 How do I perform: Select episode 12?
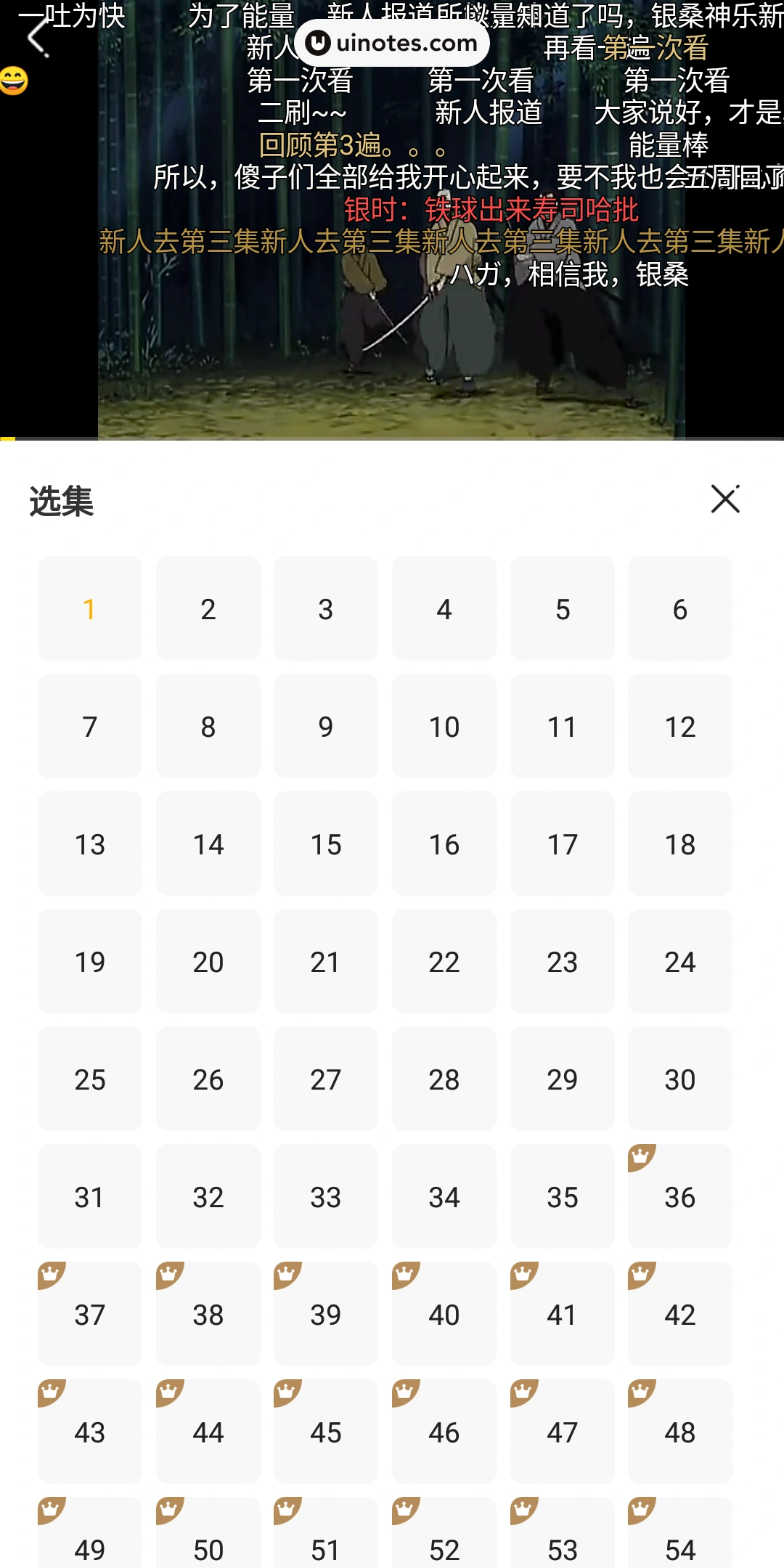point(680,727)
